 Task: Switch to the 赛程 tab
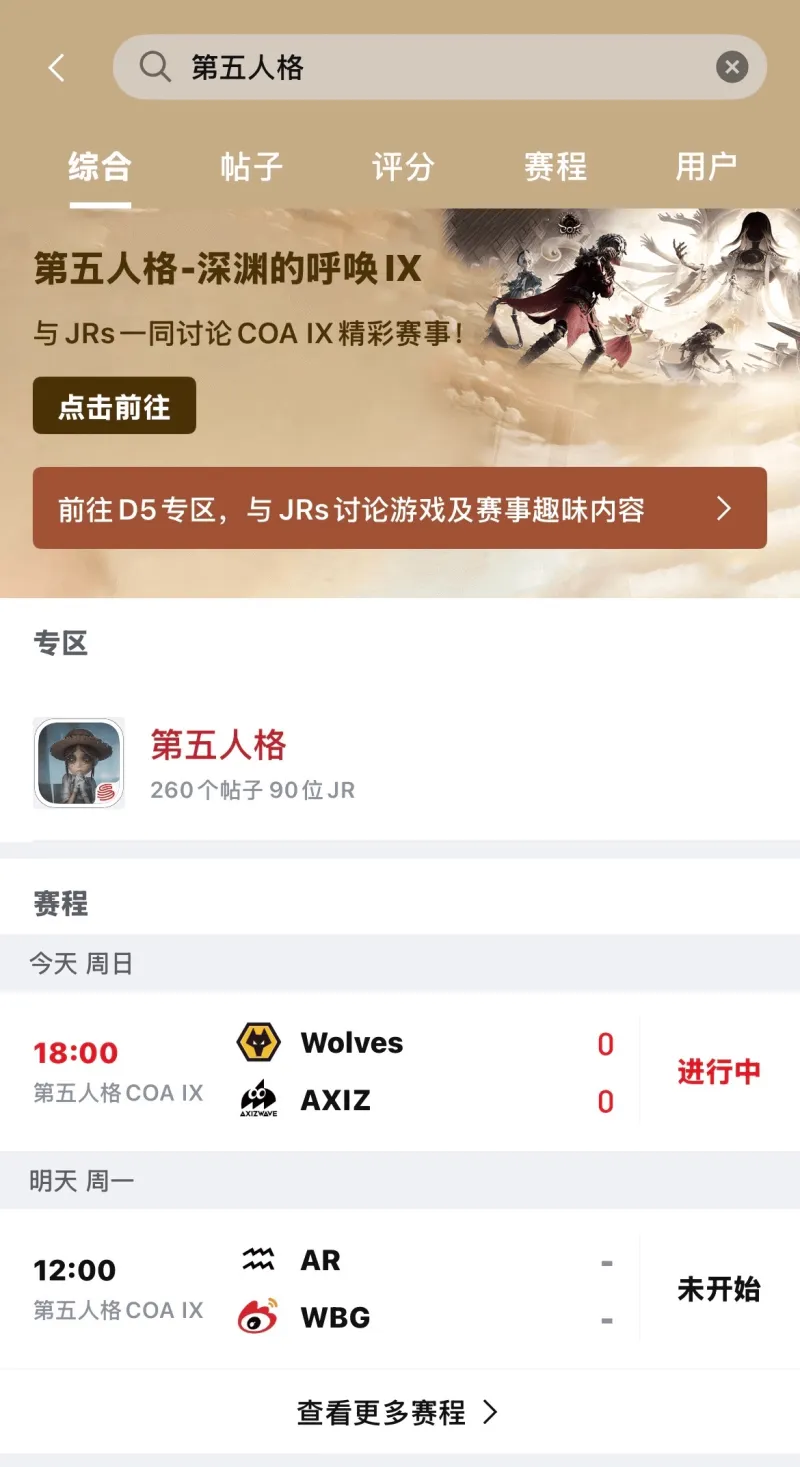(x=555, y=166)
